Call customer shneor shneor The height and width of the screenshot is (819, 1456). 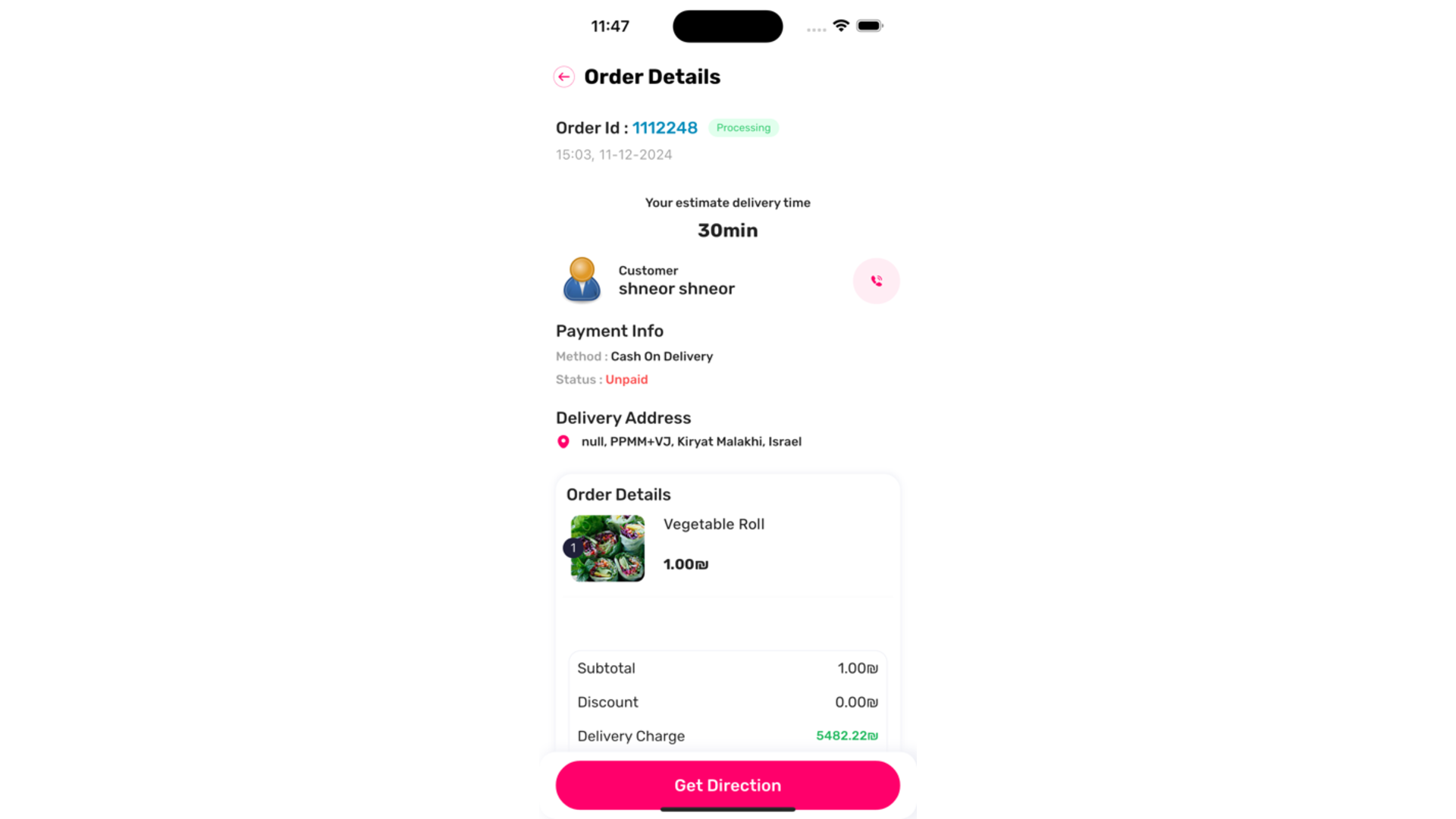(876, 281)
